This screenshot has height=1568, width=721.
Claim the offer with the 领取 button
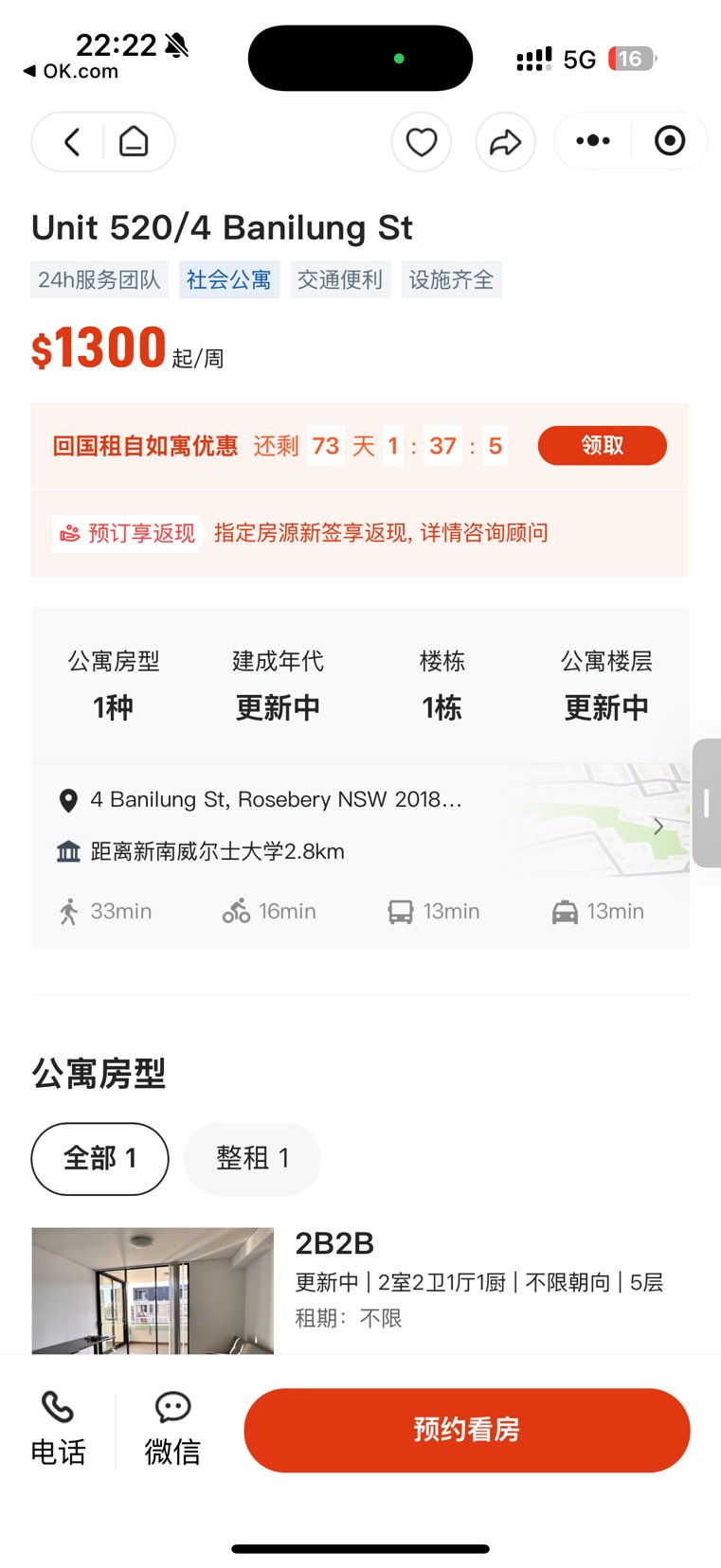602,446
